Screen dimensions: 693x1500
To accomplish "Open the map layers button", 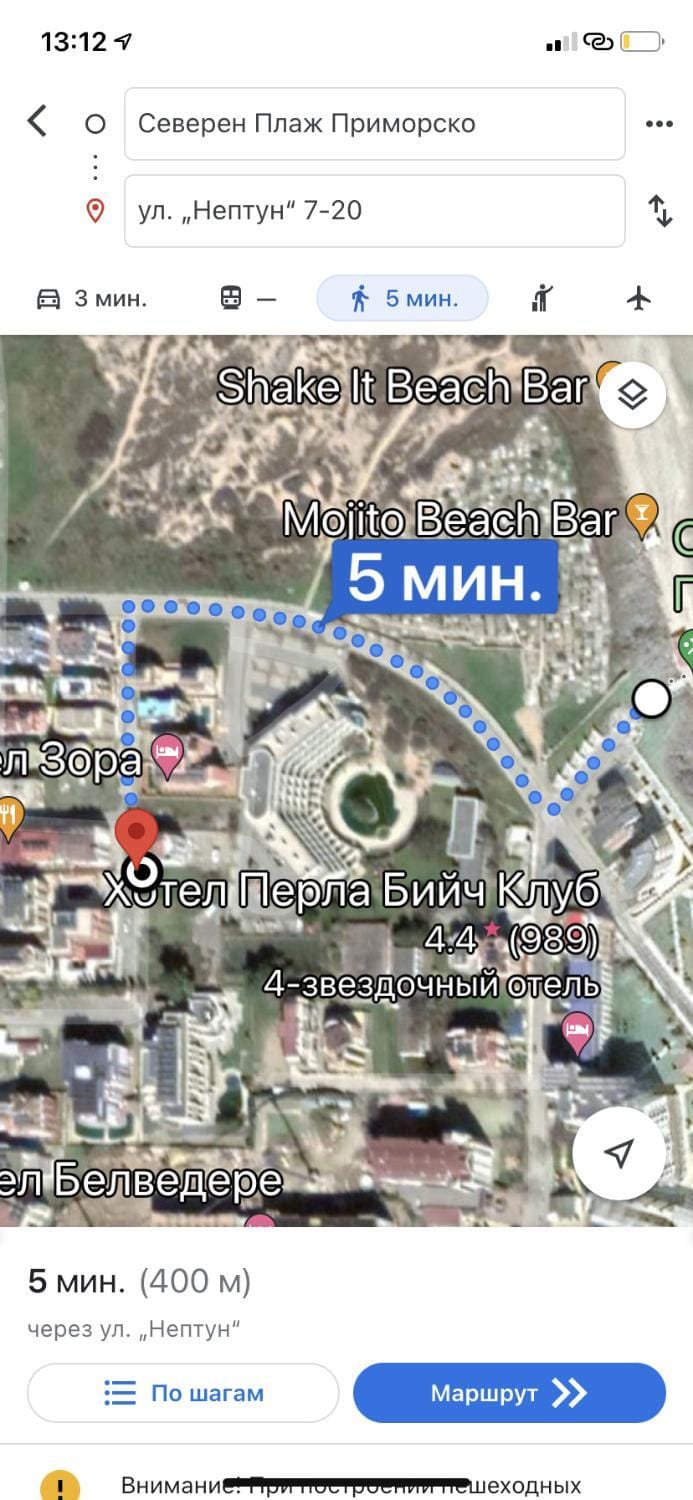I will coord(632,395).
